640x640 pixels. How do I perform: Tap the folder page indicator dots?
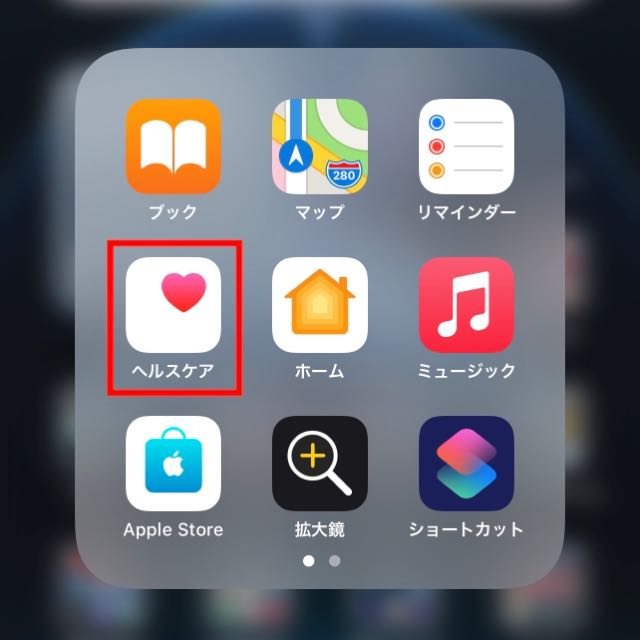click(321, 561)
